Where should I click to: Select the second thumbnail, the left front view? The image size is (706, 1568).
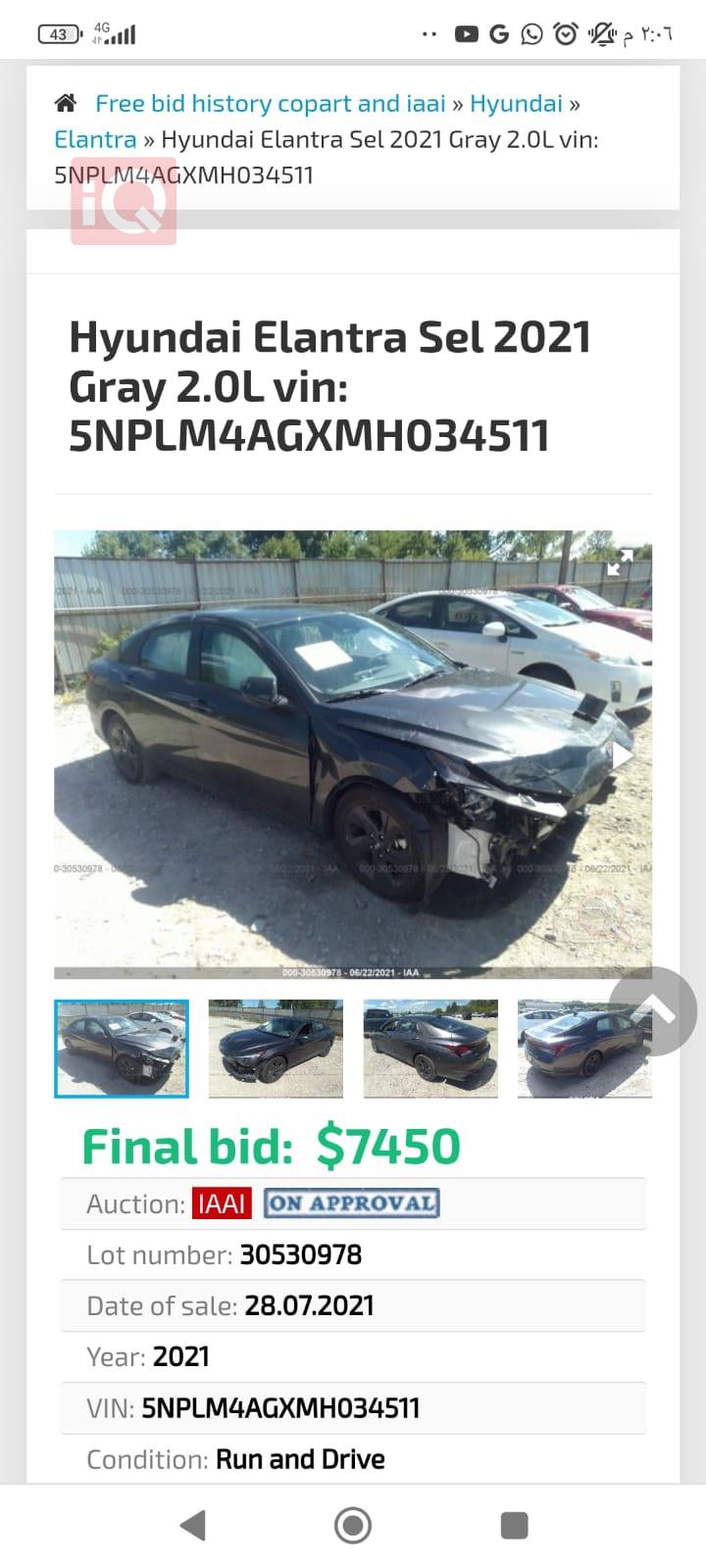(x=276, y=1049)
